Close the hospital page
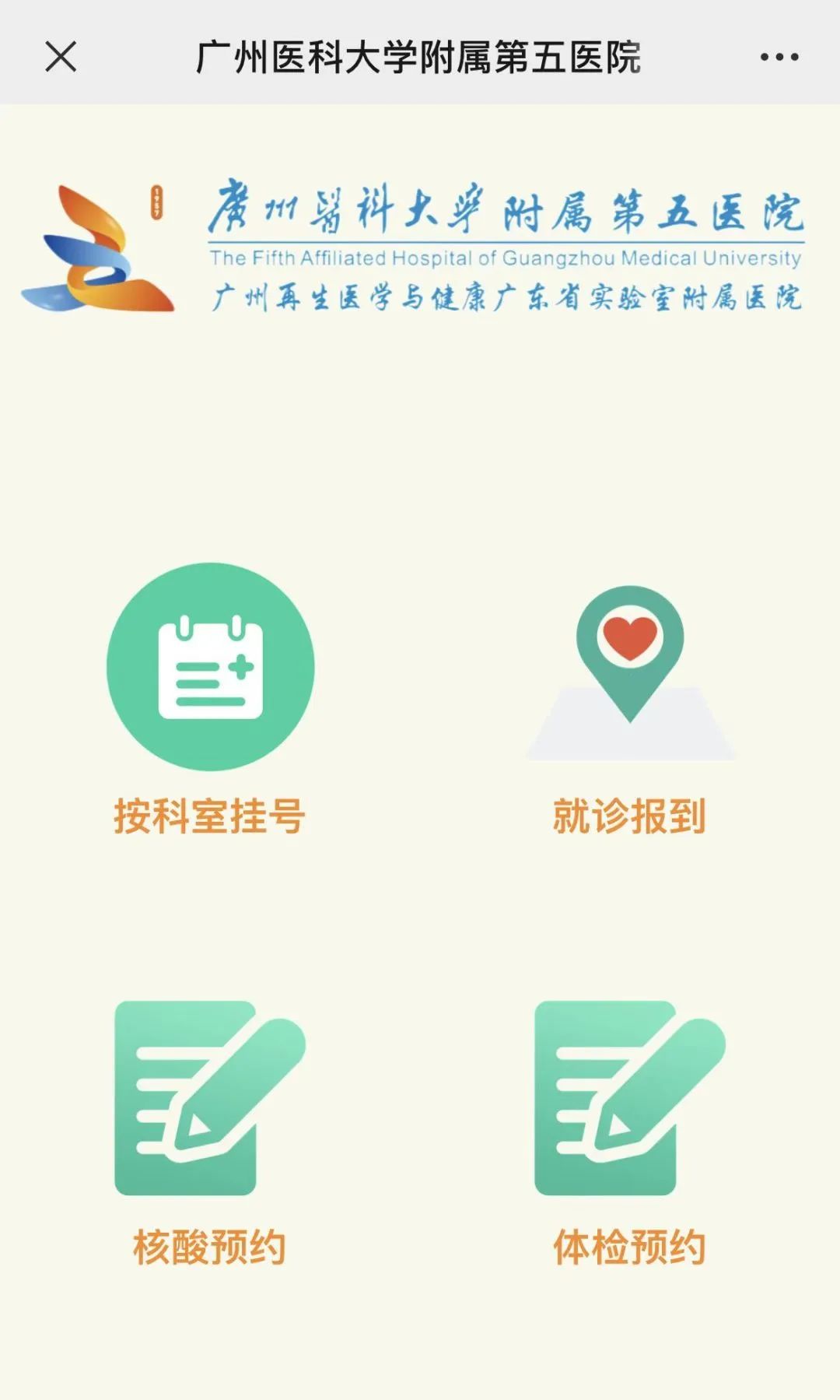 (61, 57)
